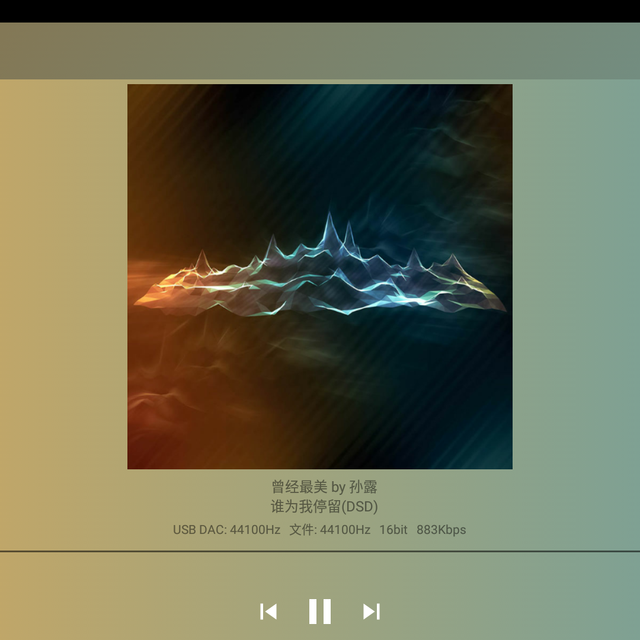Skip to the next track
640x640 pixels.
(x=371, y=611)
